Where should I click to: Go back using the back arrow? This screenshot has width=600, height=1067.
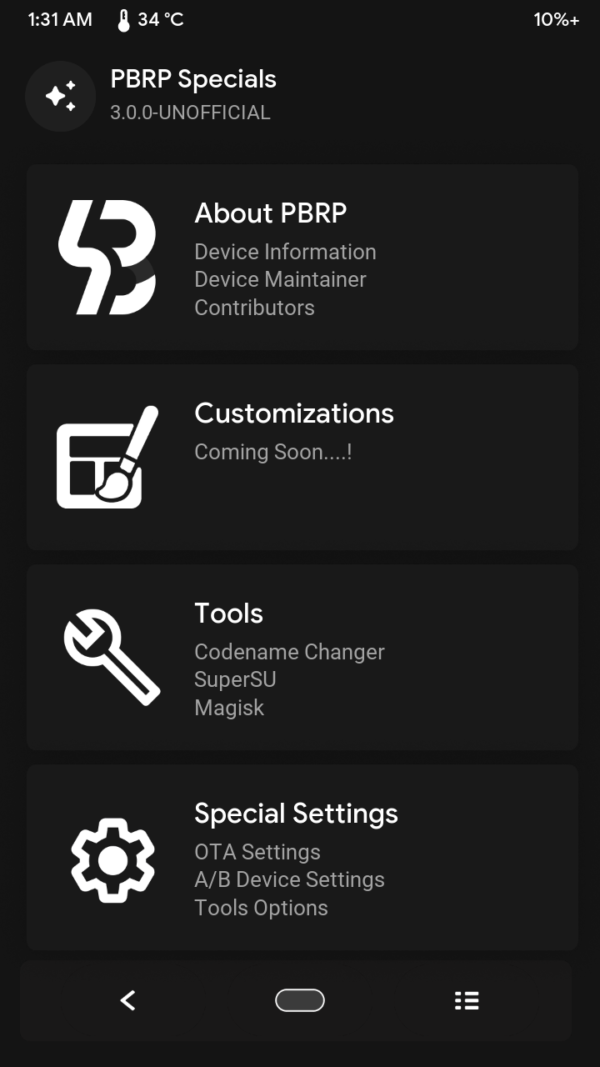[x=127, y=1000]
